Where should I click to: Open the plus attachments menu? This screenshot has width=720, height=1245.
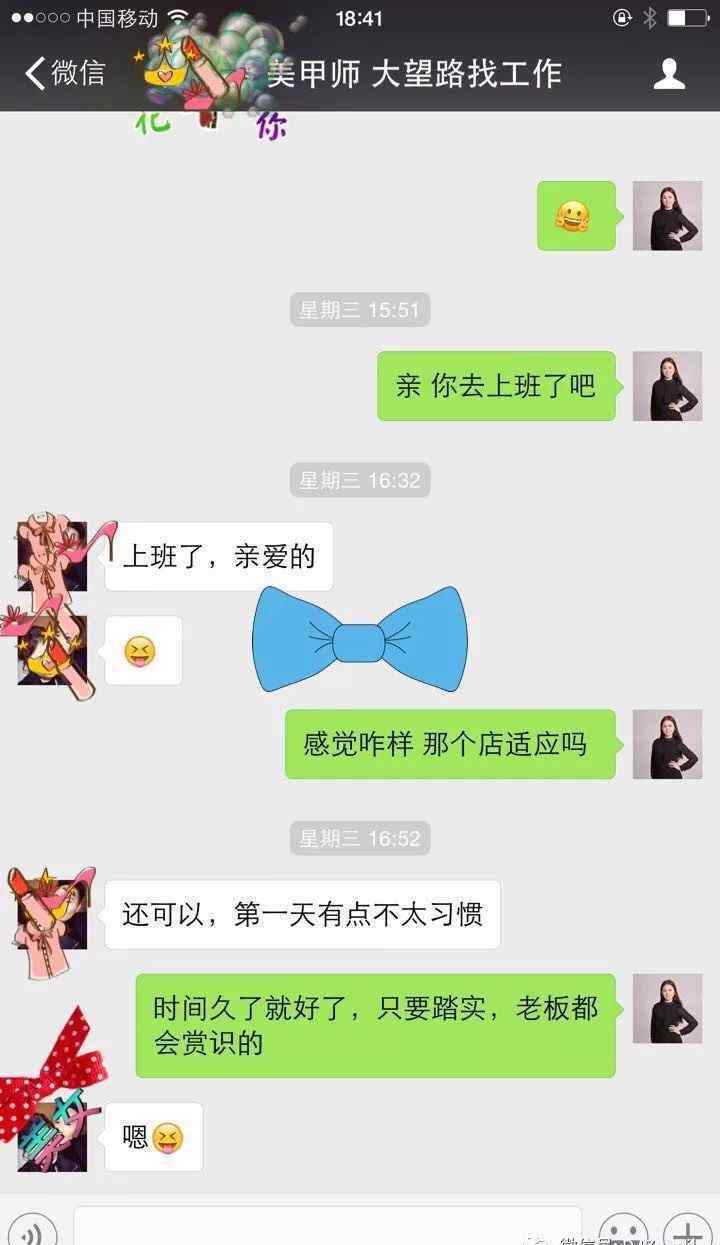coord(686,1229)
